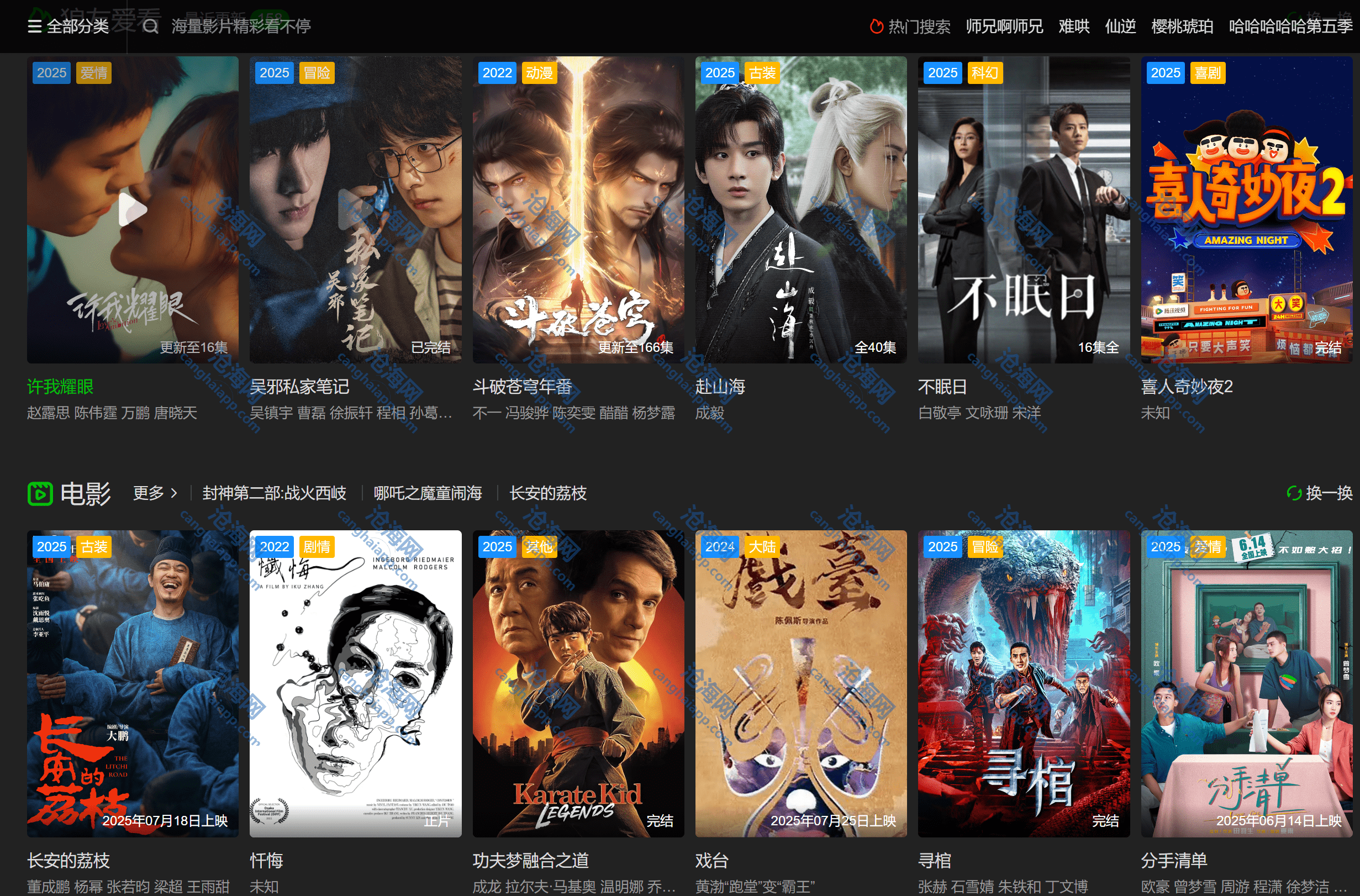Select hot search 樱桃琥珀
Image resolution: width=1360 pixels, height=896 pixels.
[x=1182, y=27]
